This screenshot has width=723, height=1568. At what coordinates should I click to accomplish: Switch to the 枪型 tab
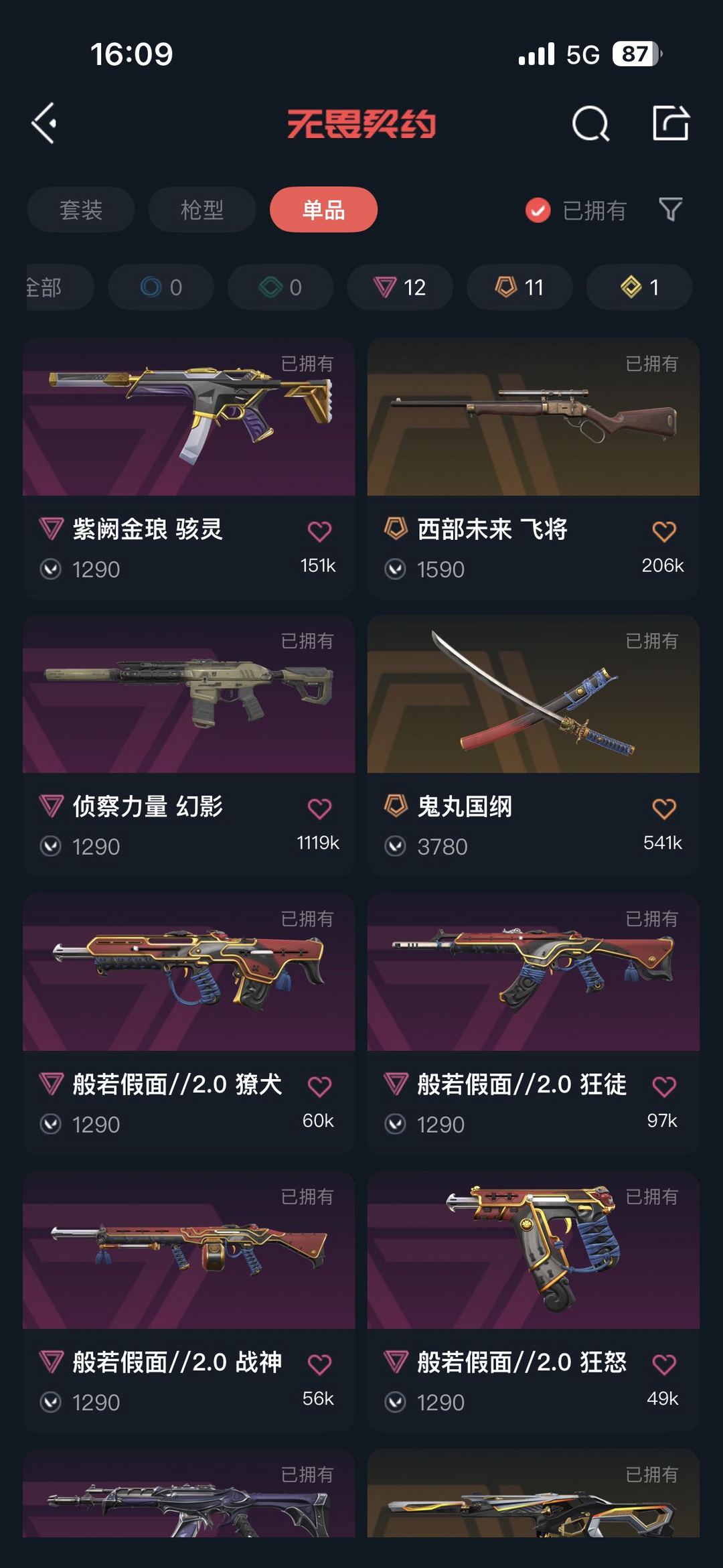pos(202,210)
